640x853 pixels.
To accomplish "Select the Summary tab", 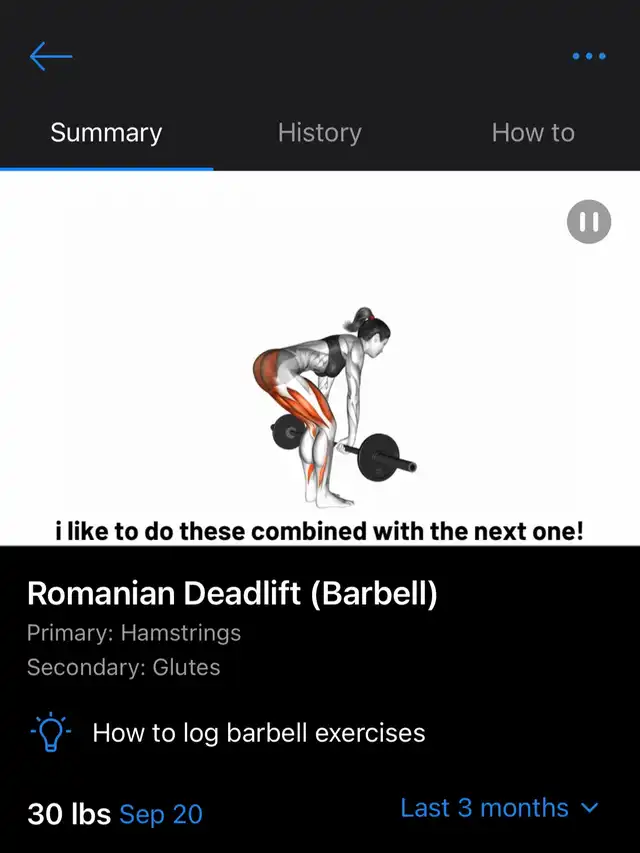I will [106, 133].
